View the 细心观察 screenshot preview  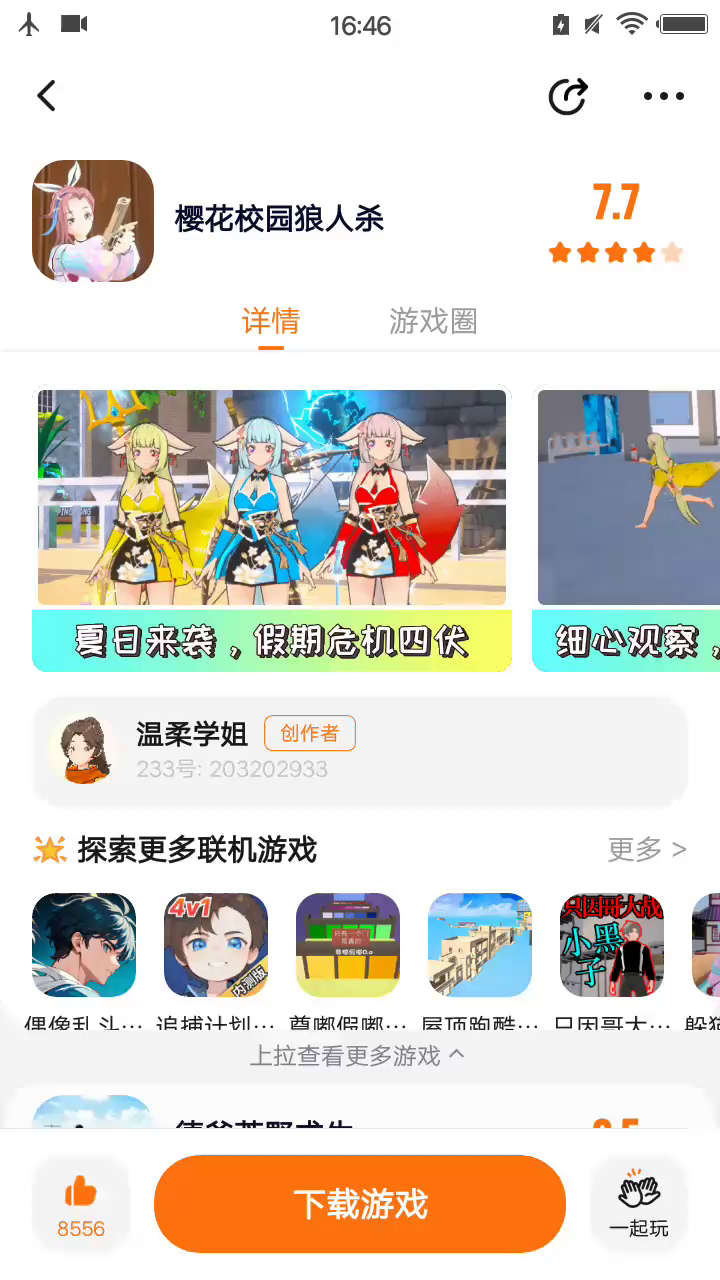pos(628,528)
